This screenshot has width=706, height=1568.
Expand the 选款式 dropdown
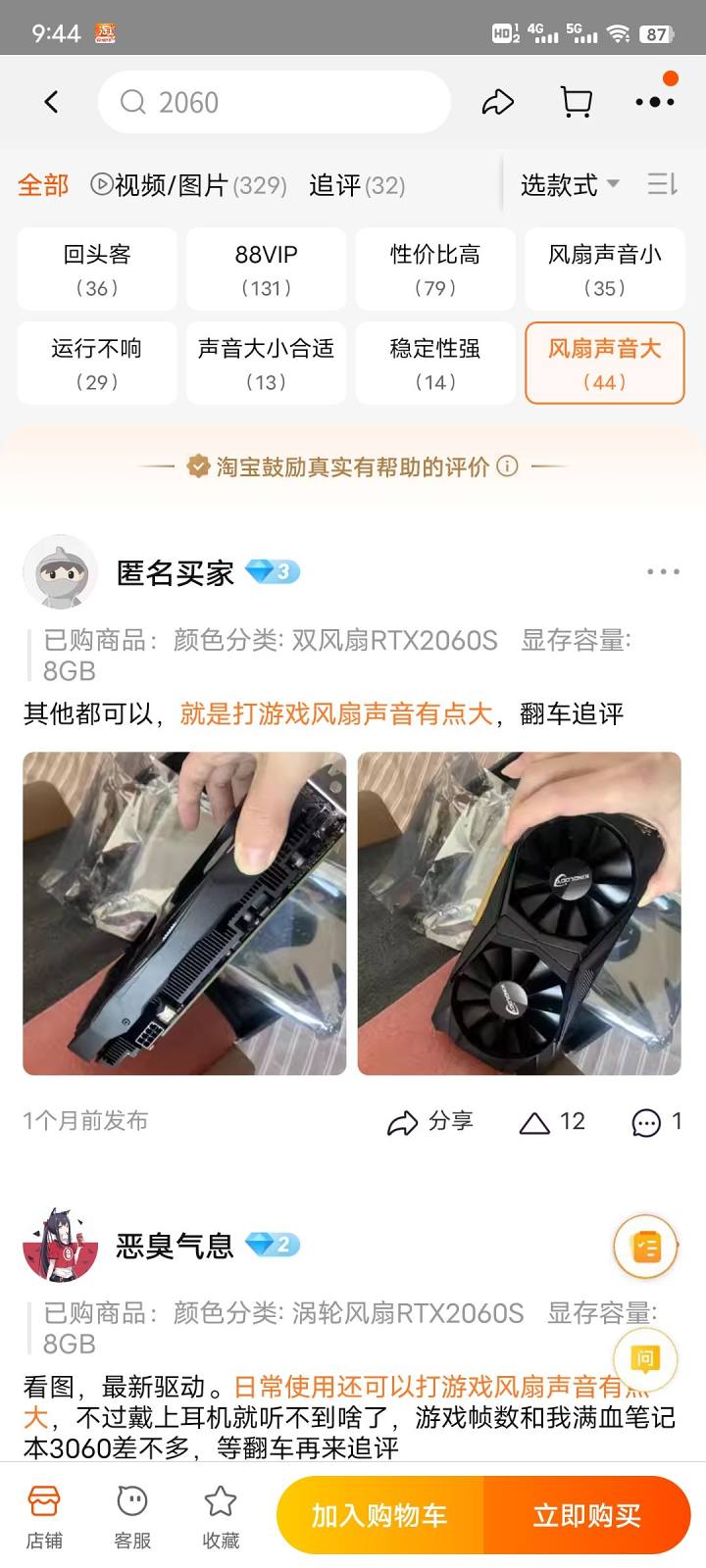pyautogui.click(x=569, y=185)
